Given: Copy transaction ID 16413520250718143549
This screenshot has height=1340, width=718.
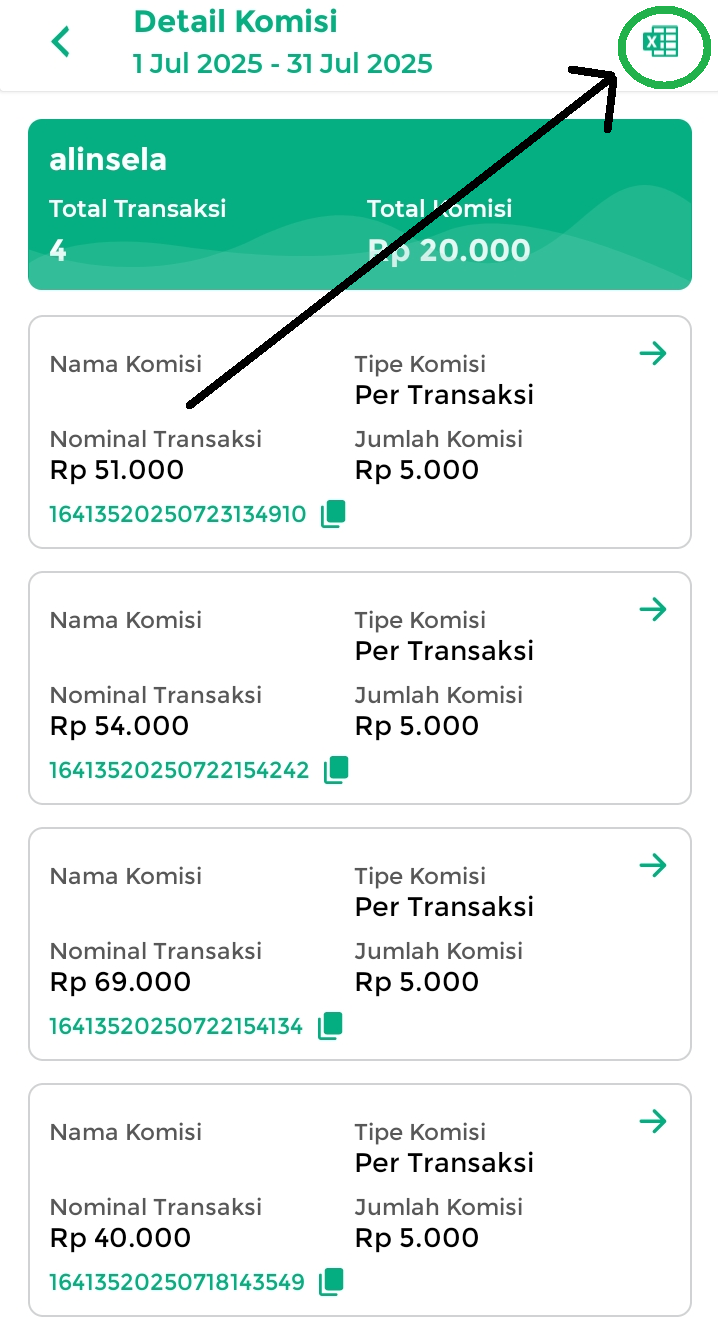Looking at the screenshot, I should pyautogui.click(x=331, y=1282).
